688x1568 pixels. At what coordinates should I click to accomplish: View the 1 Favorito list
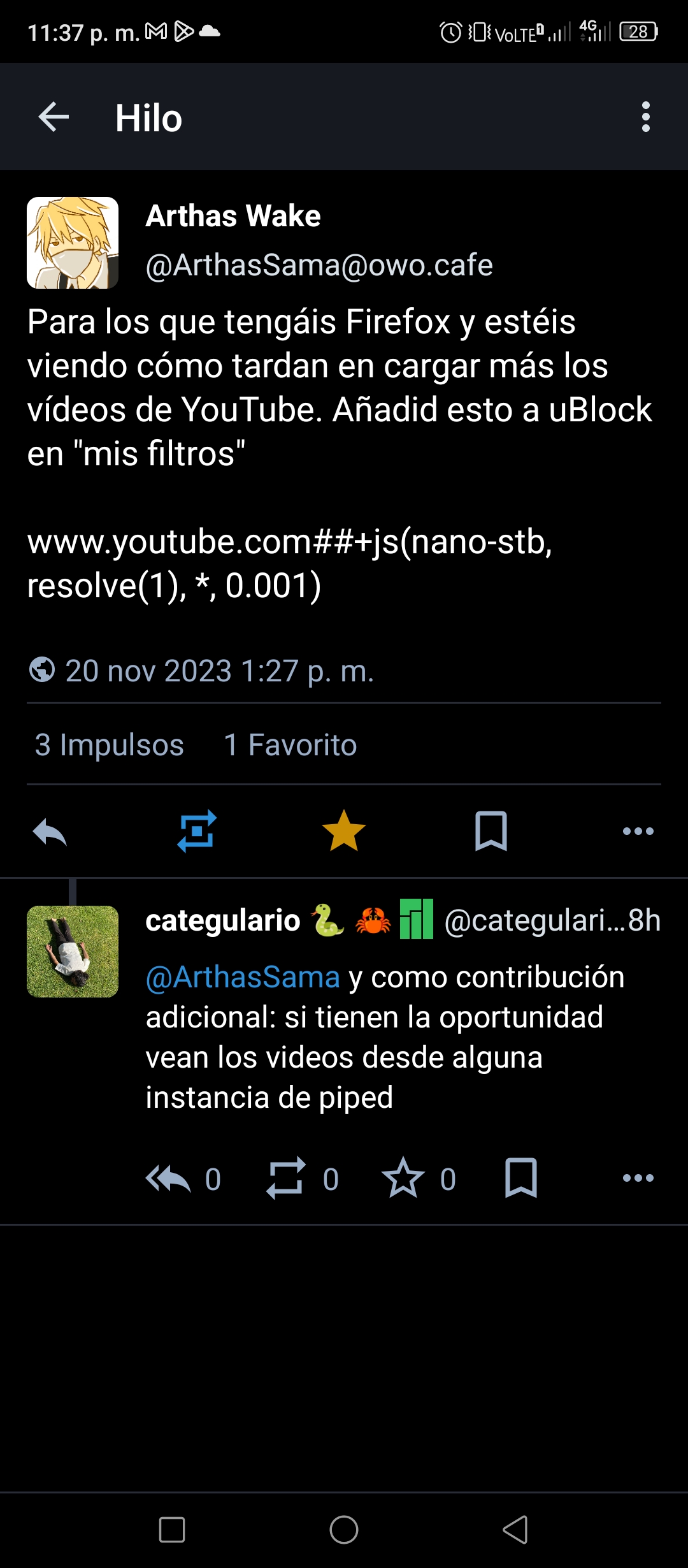(290, 744)
